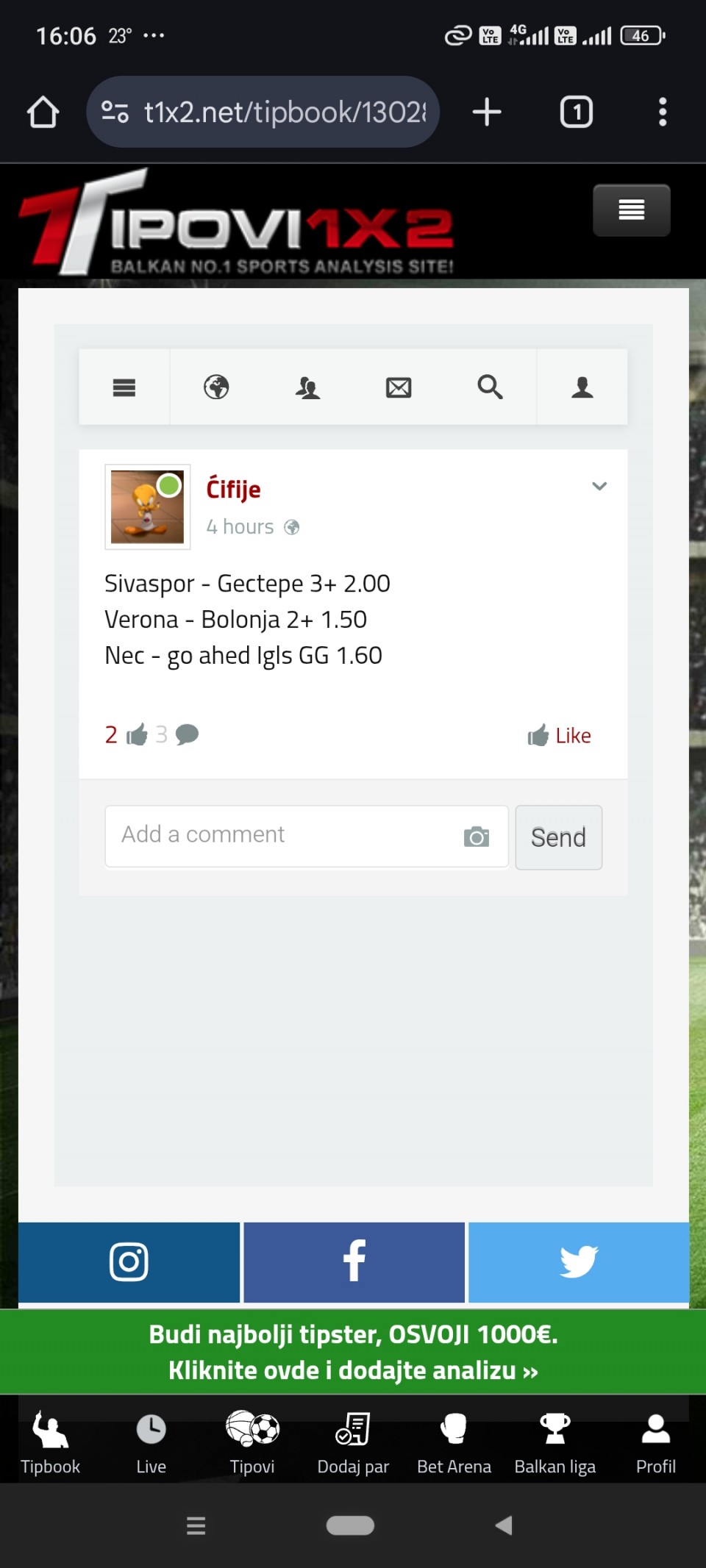Image resolution: width=706 pixels, height=1568 pixels.
Task: Attach a photo with camera icon
Action: coord(477,837)
